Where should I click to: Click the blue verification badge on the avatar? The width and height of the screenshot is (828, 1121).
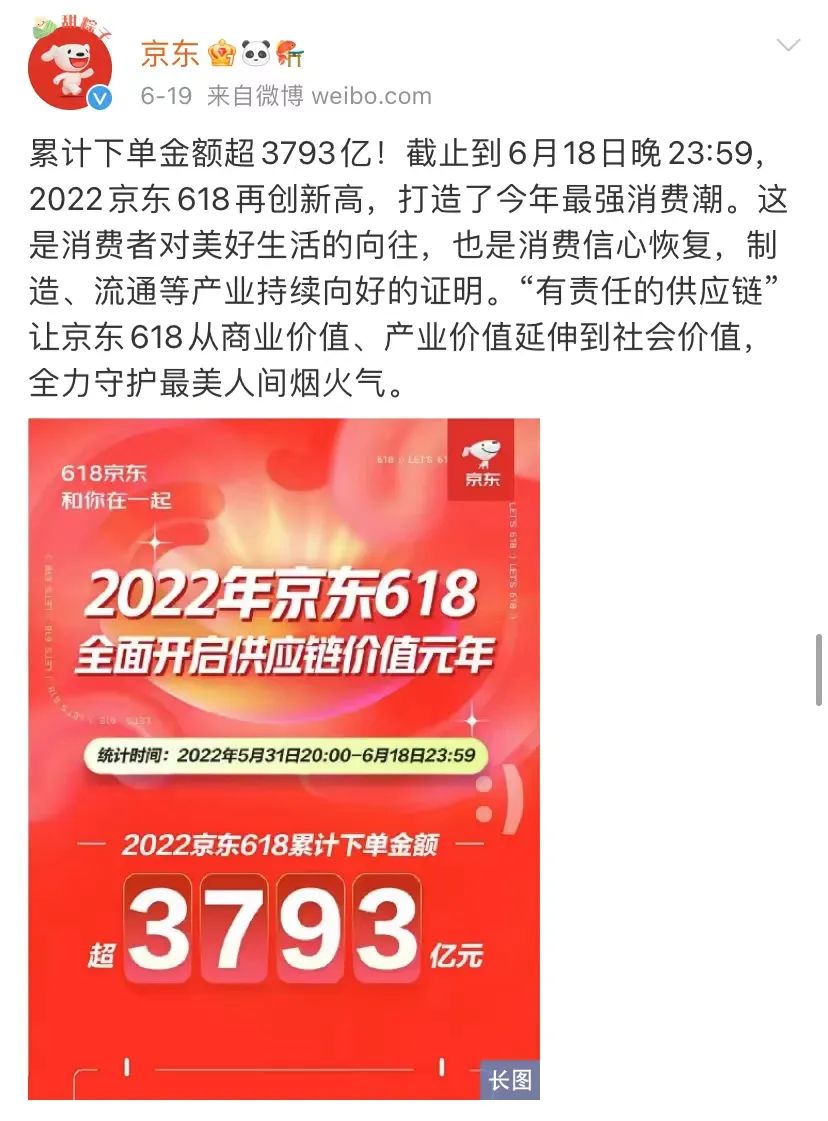pyautogui.click(x=100, y=97)
